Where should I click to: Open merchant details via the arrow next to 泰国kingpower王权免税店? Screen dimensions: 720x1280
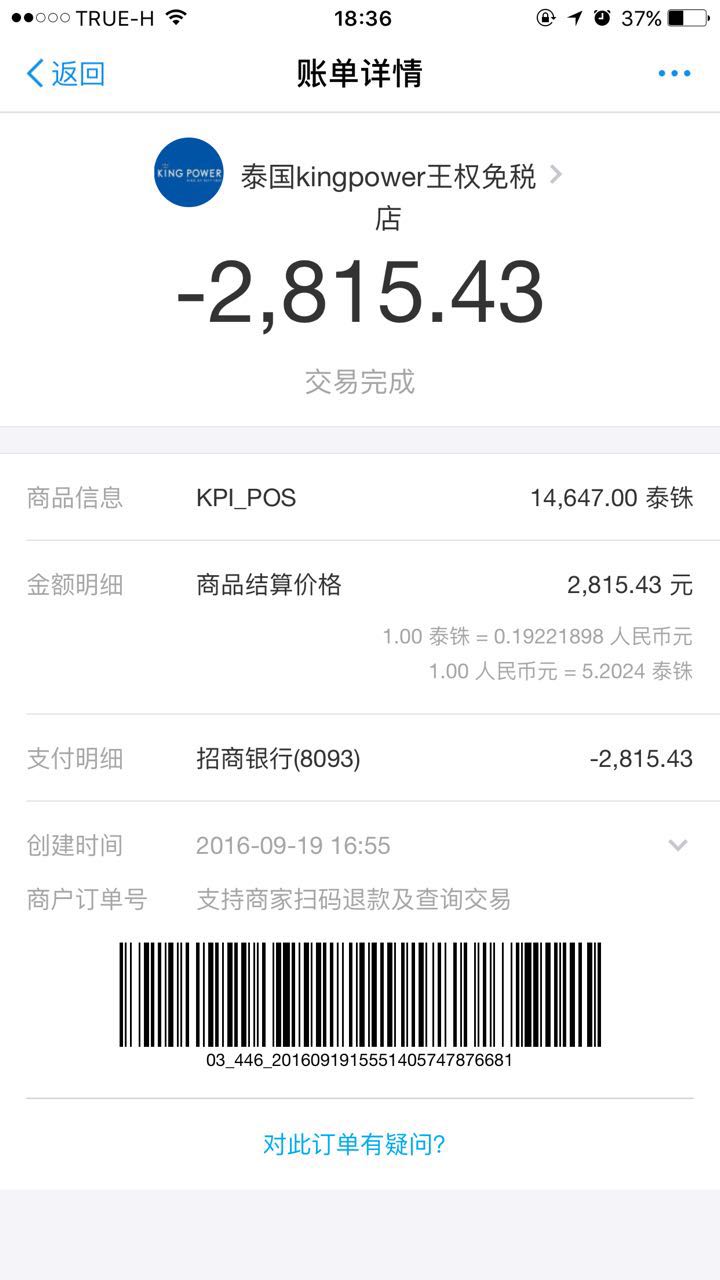[556, 175]
